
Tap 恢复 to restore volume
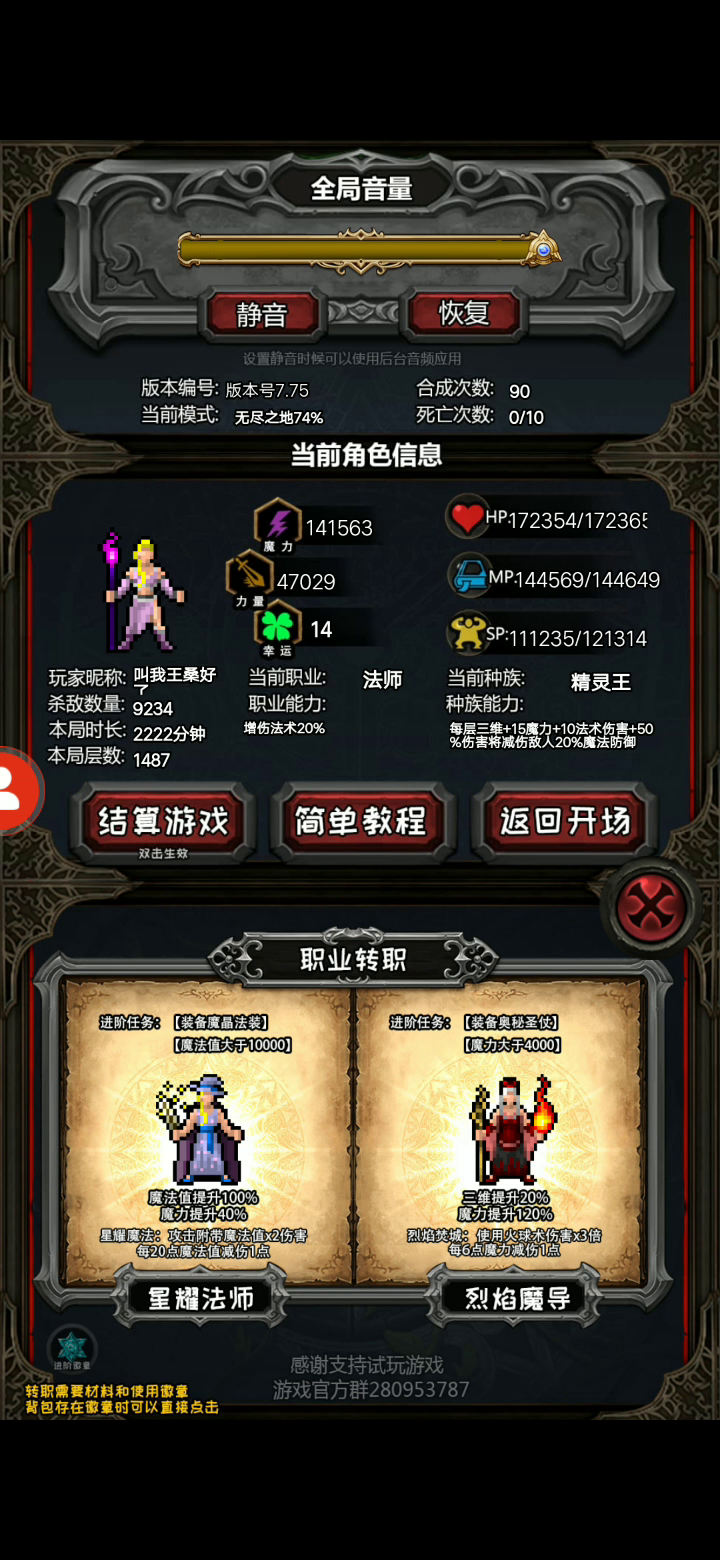[x=464, y=313]
